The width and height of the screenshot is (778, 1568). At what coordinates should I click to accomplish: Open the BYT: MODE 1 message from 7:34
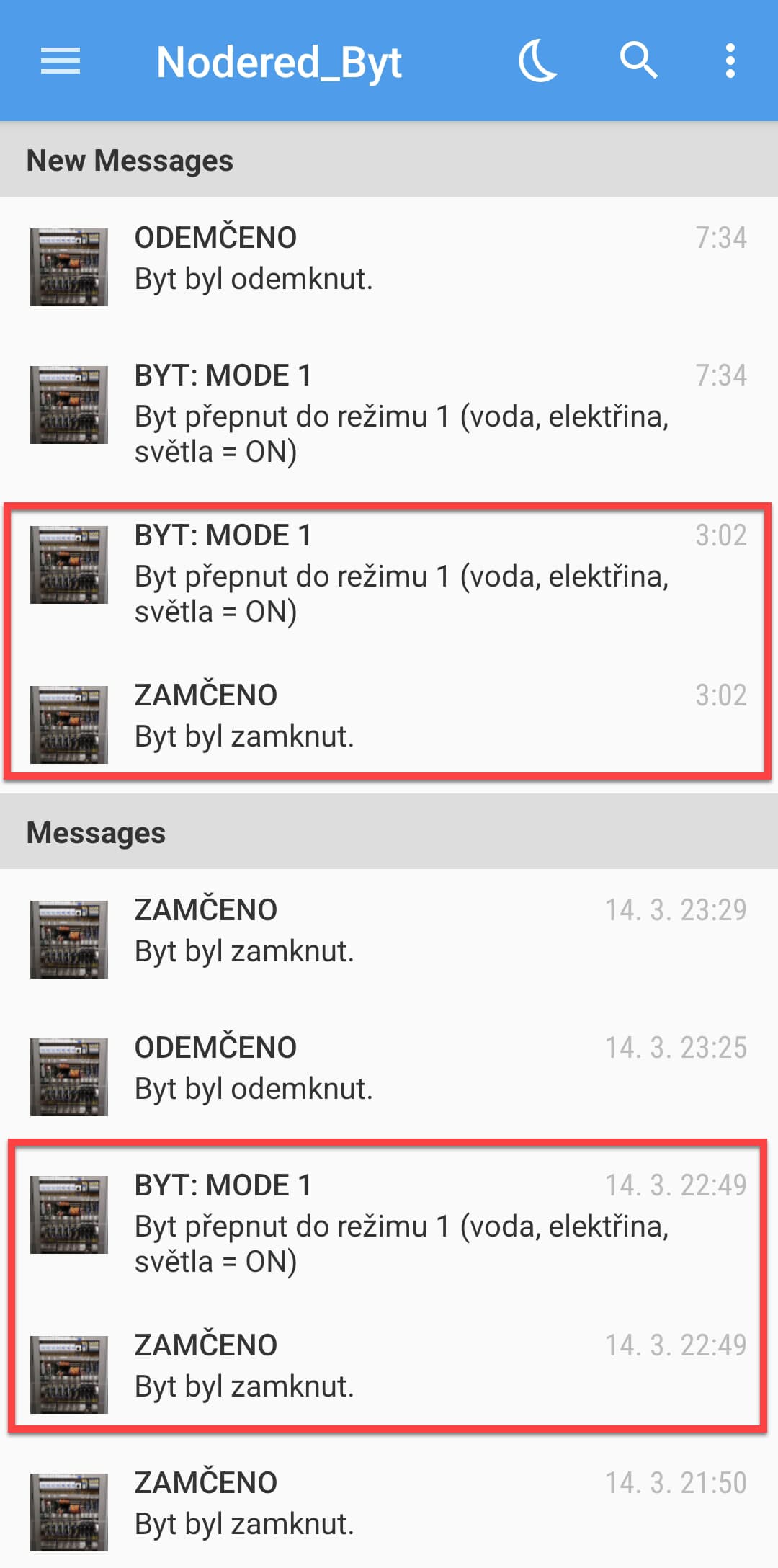click(x=389, y=415)
